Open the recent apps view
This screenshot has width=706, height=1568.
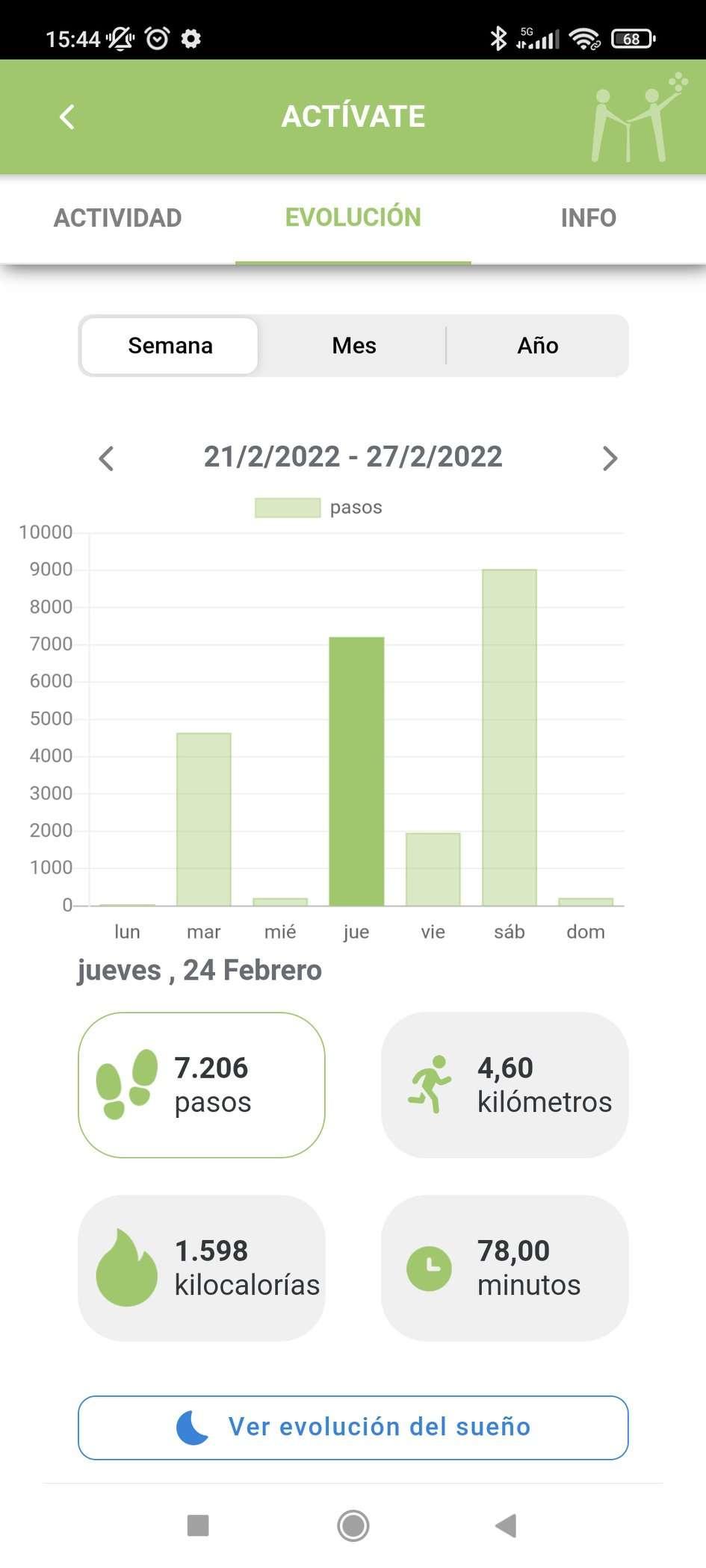(x=198, y=1525)
